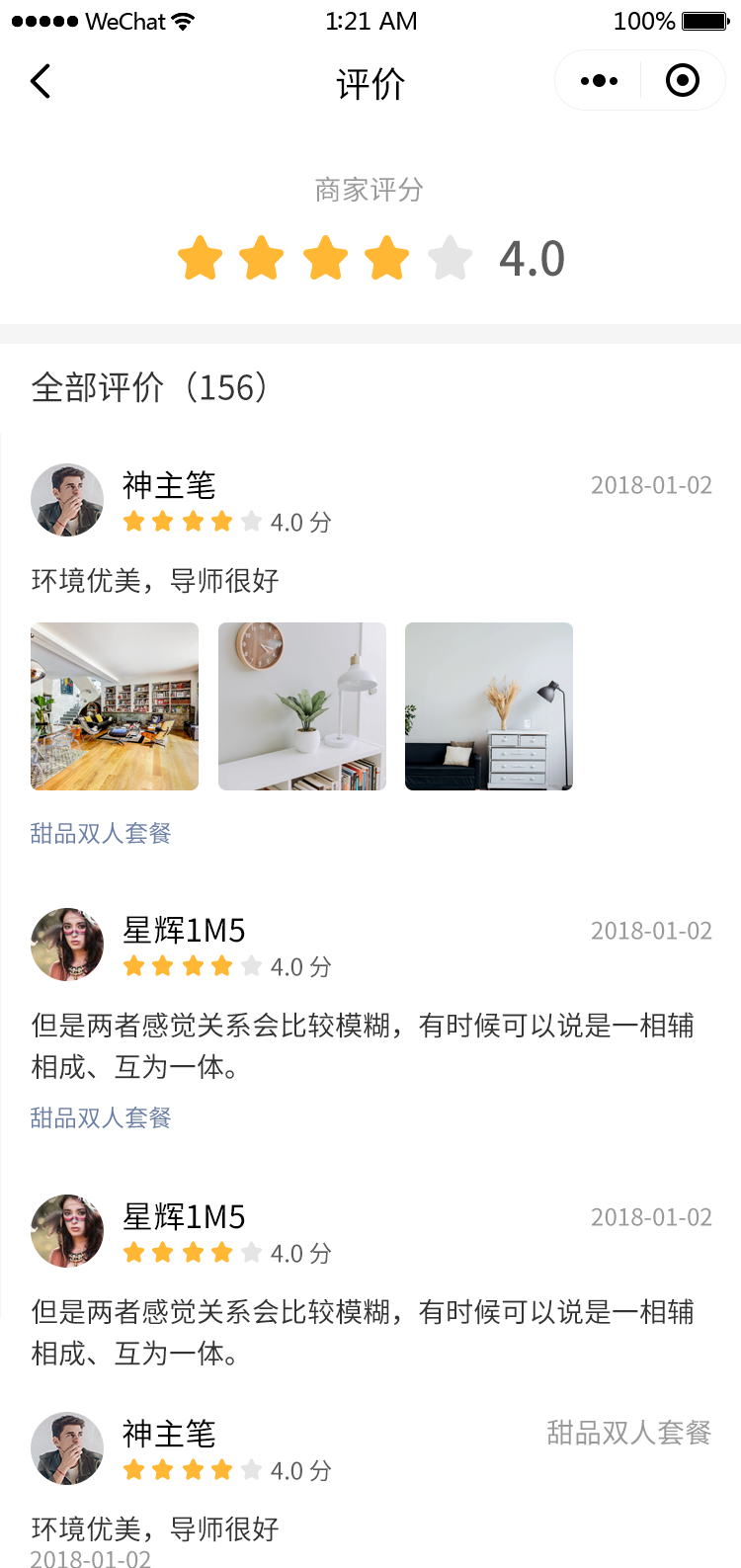View the living room review photo

tap(115, 706)
